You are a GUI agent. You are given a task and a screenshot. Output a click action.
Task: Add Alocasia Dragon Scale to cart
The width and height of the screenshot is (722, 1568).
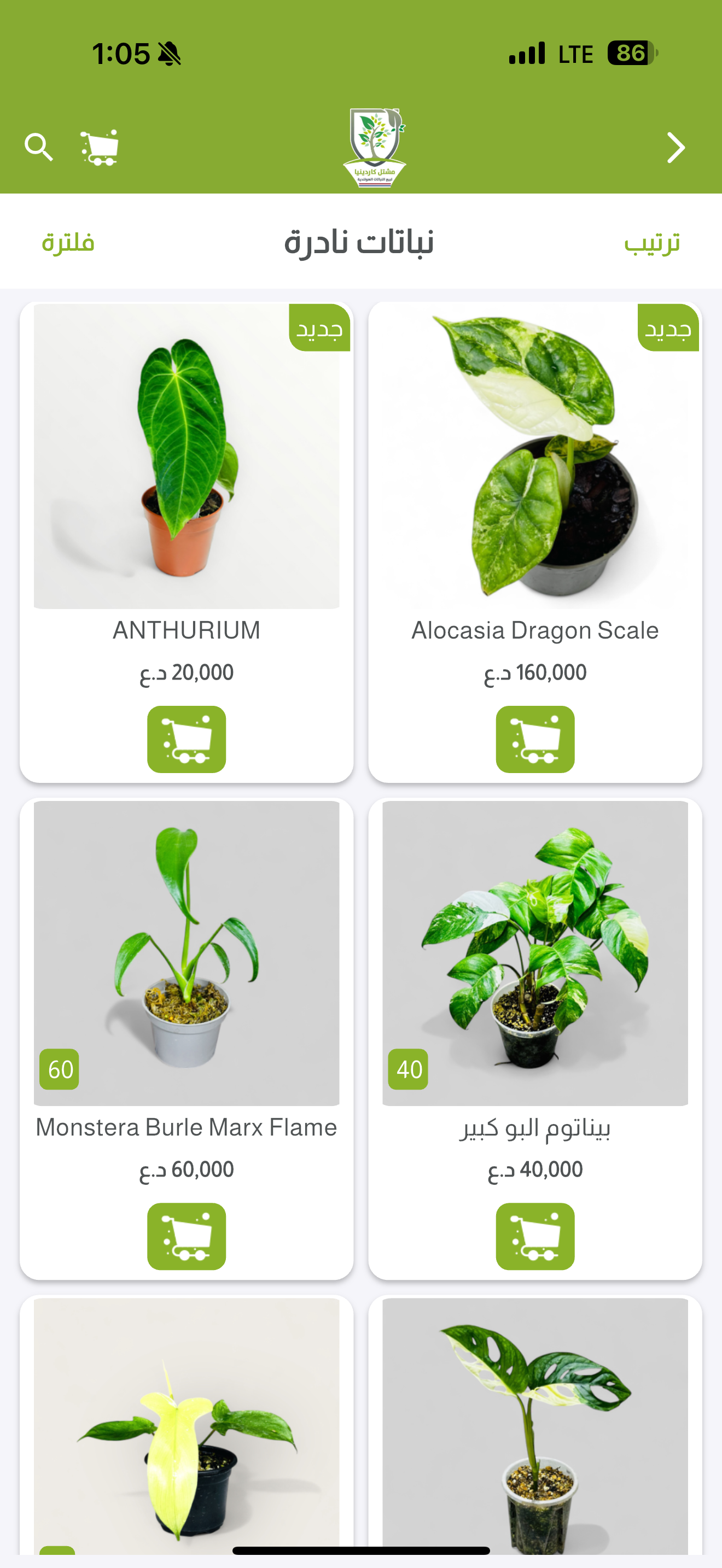pos(534,739)
